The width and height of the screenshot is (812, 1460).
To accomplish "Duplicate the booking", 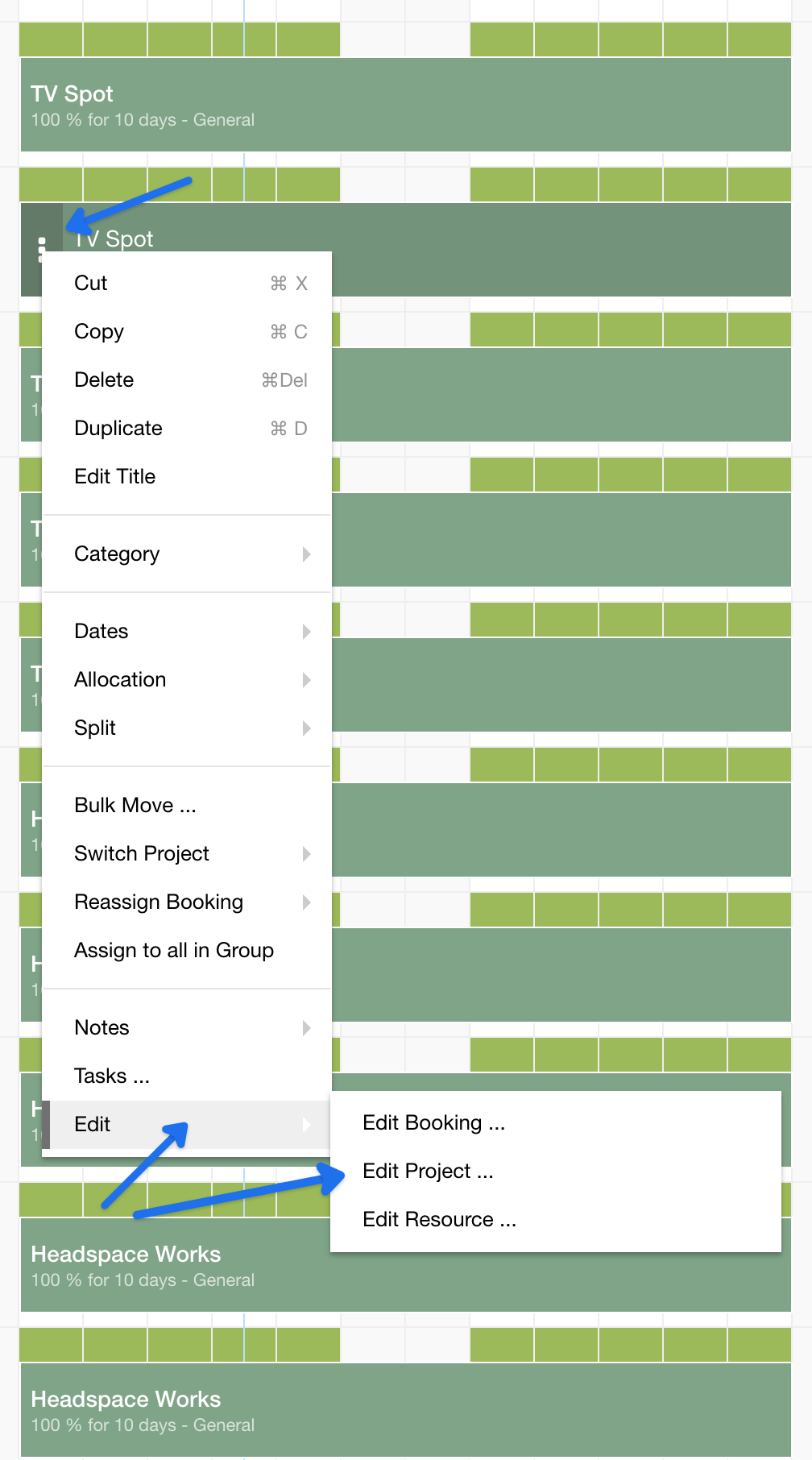I will [x=187, y=429].
